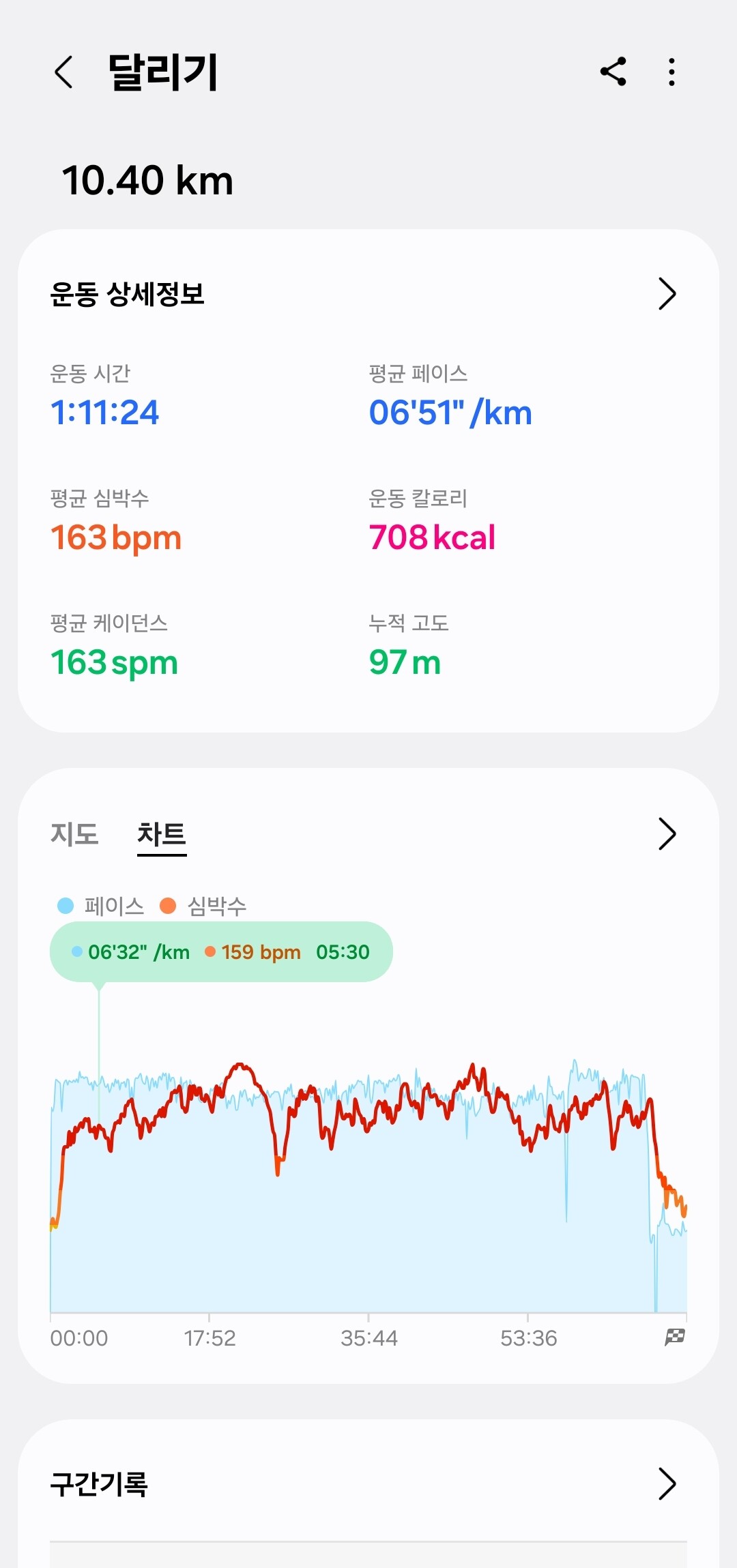Expand the chart with its arrow
Screen dimensions: 737x1568
click(666, 834)
